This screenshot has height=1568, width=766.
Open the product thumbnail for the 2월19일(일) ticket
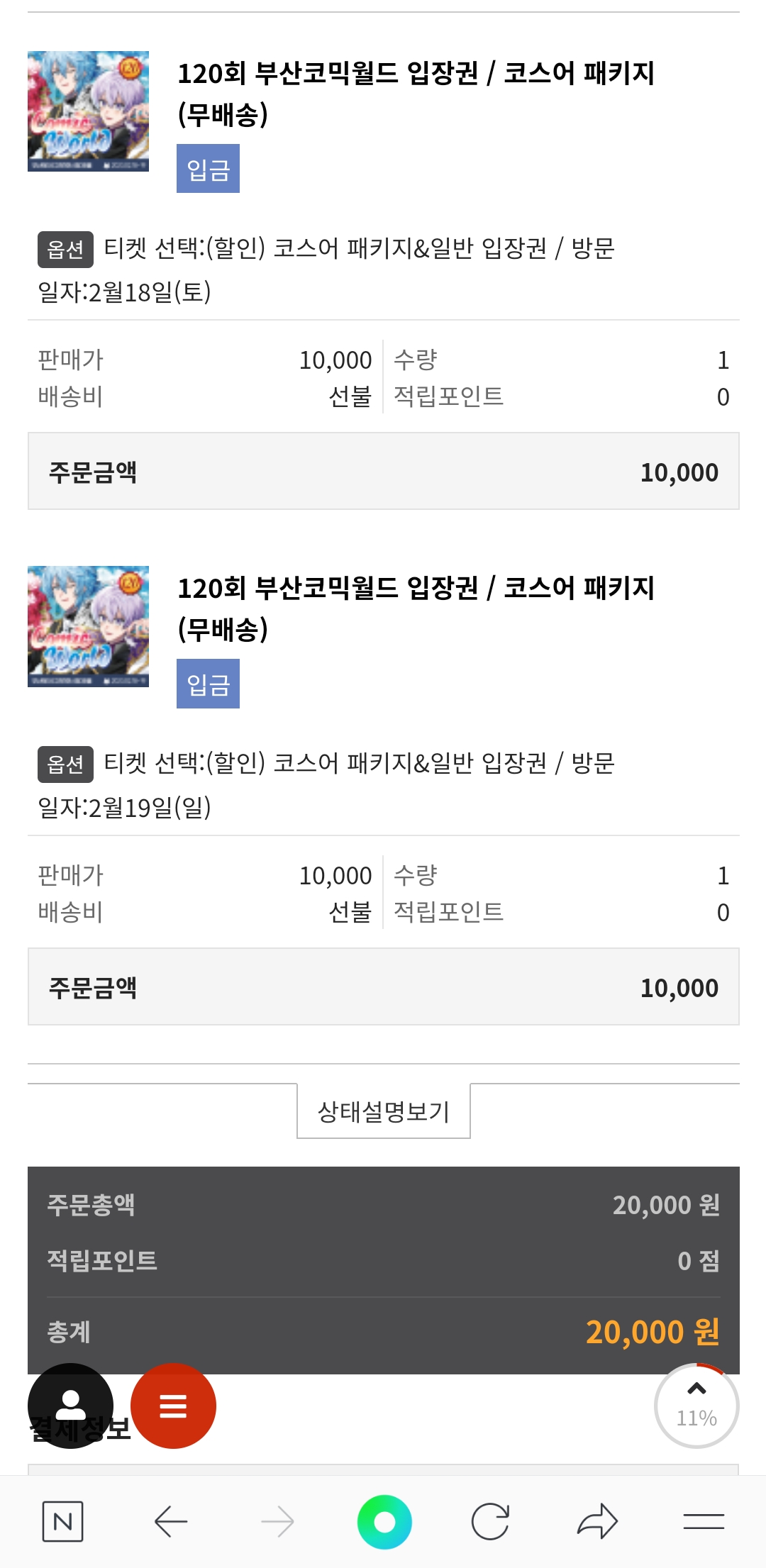pyautogui.click(x=88, y=626)
